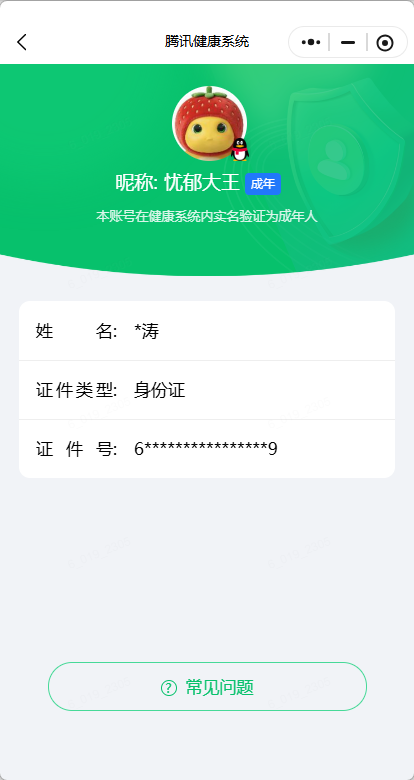The height and width of the screenshot is (780, 414).
Task: Go back using the top-left arrow
Action: pyautogui.click(x=22, y=42)
